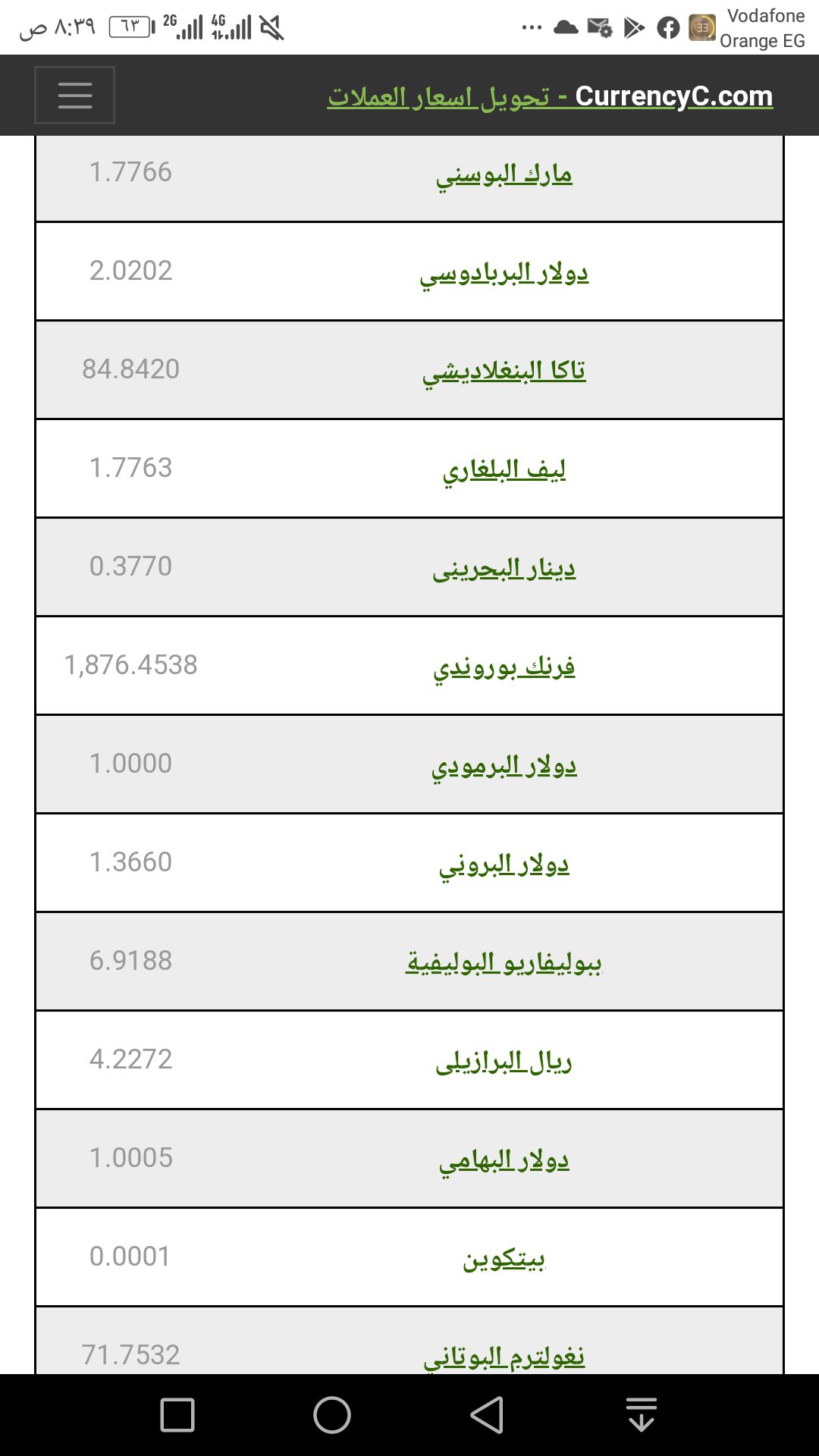819x1456 pixels.
Task: Select ريال البرازيلى link
Action: pos(504,1062)
